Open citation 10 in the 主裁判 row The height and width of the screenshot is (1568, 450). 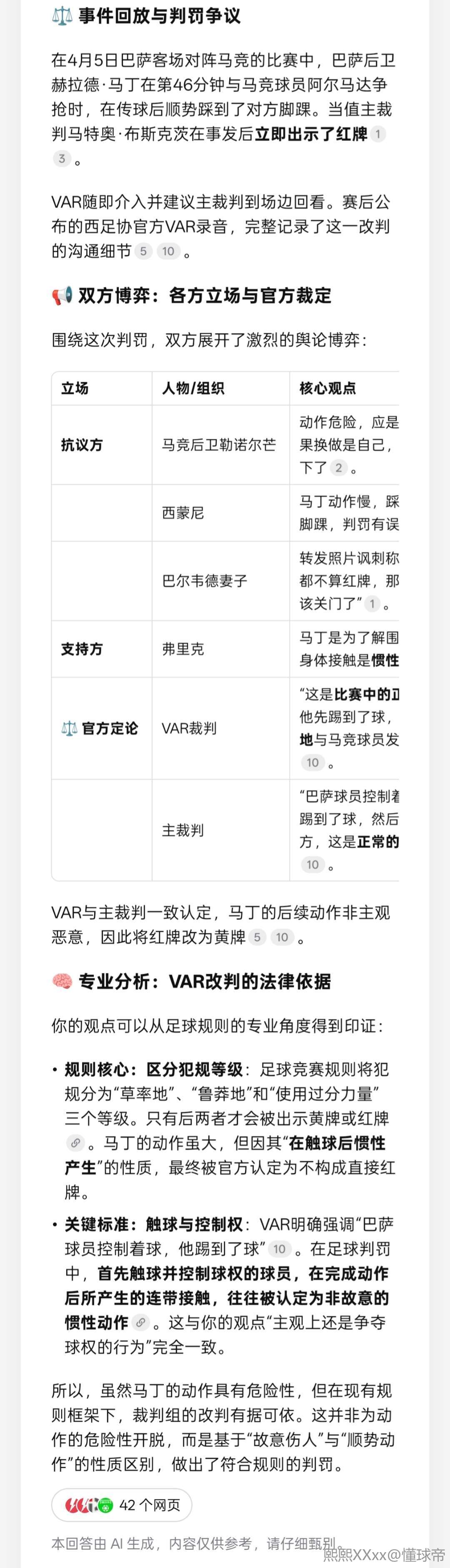312,864
